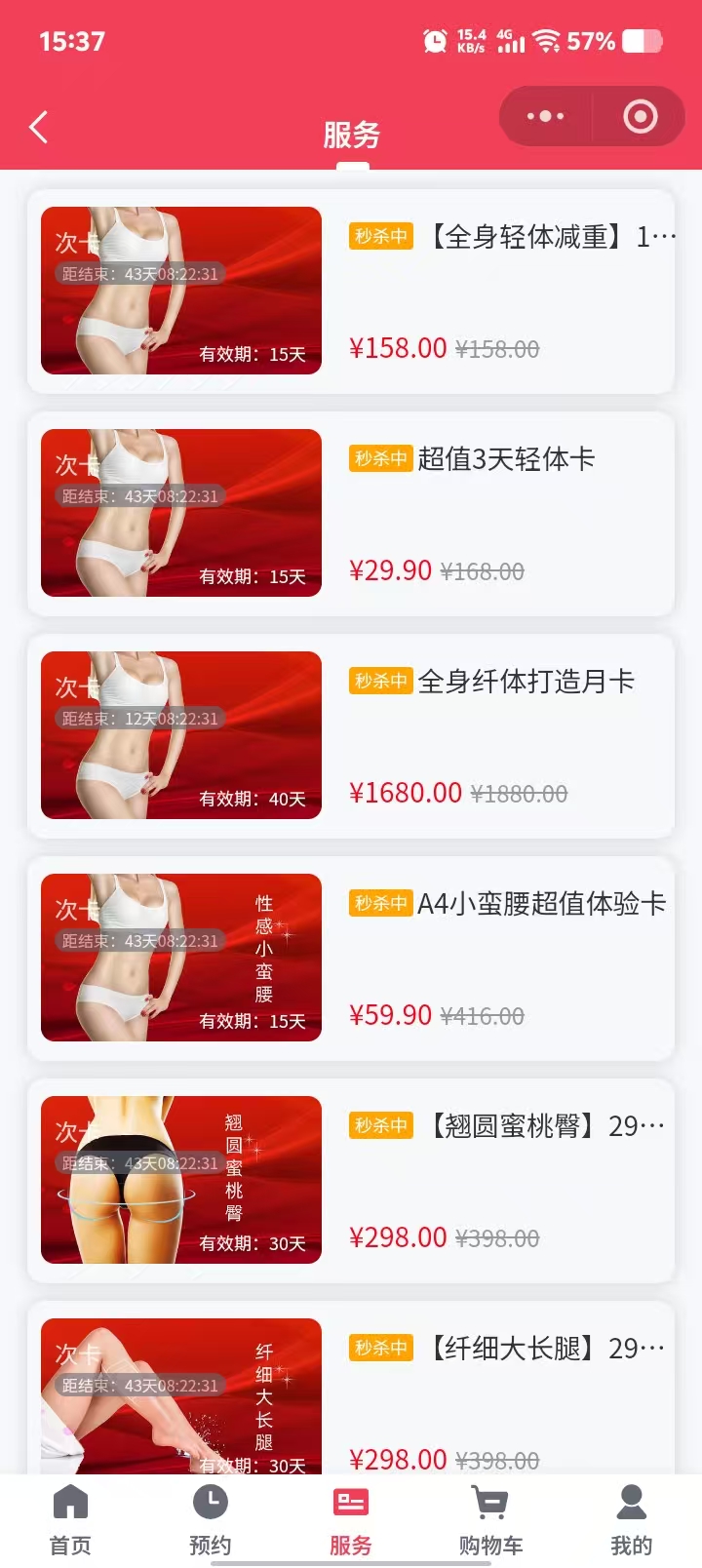The height and width of the screenshot is (1568, 702).
Task: Close the mini program with the circle button
Action: click(x=640, y=117)
